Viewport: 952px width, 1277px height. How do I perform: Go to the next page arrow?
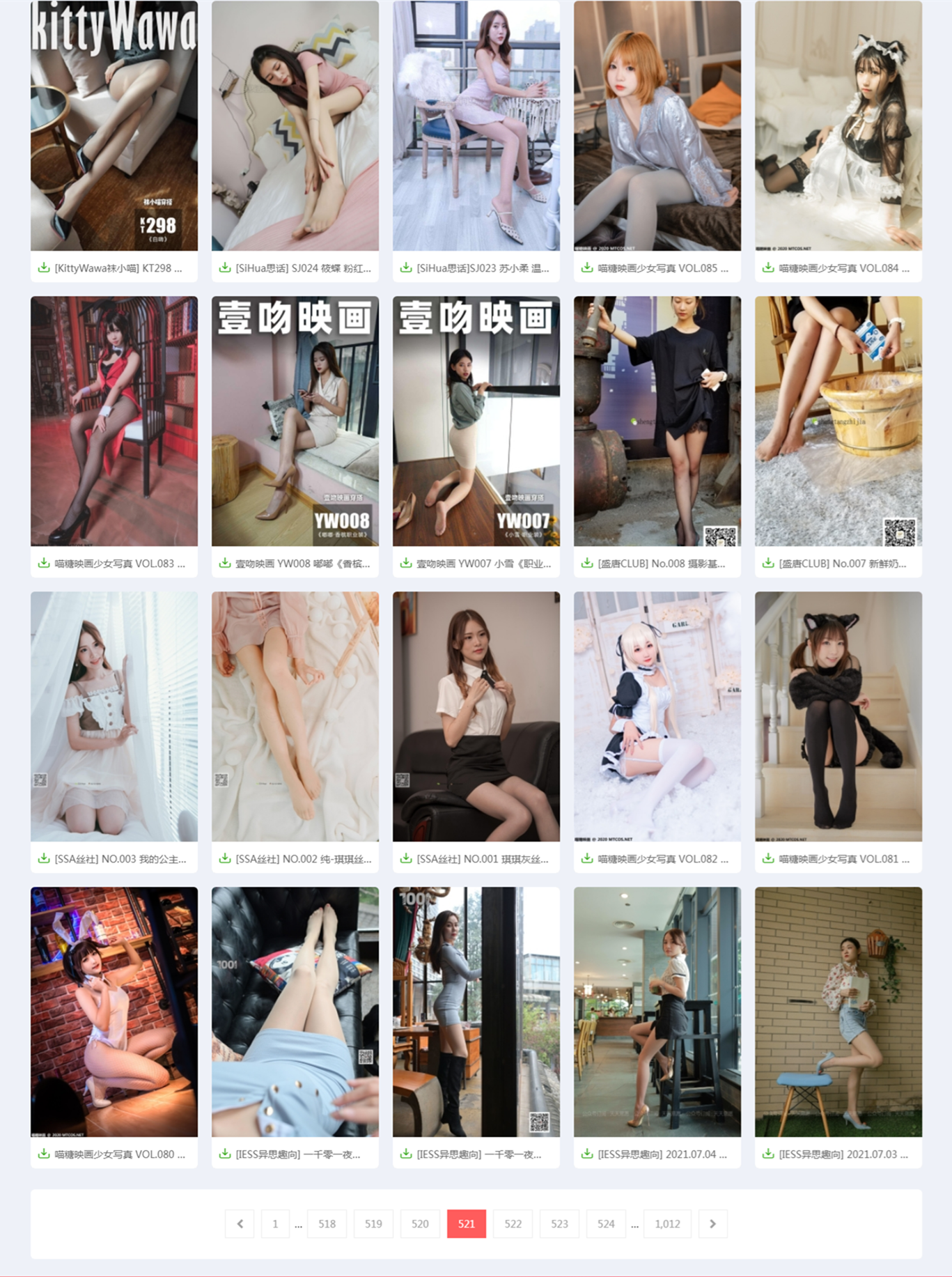pos(712,1223)
